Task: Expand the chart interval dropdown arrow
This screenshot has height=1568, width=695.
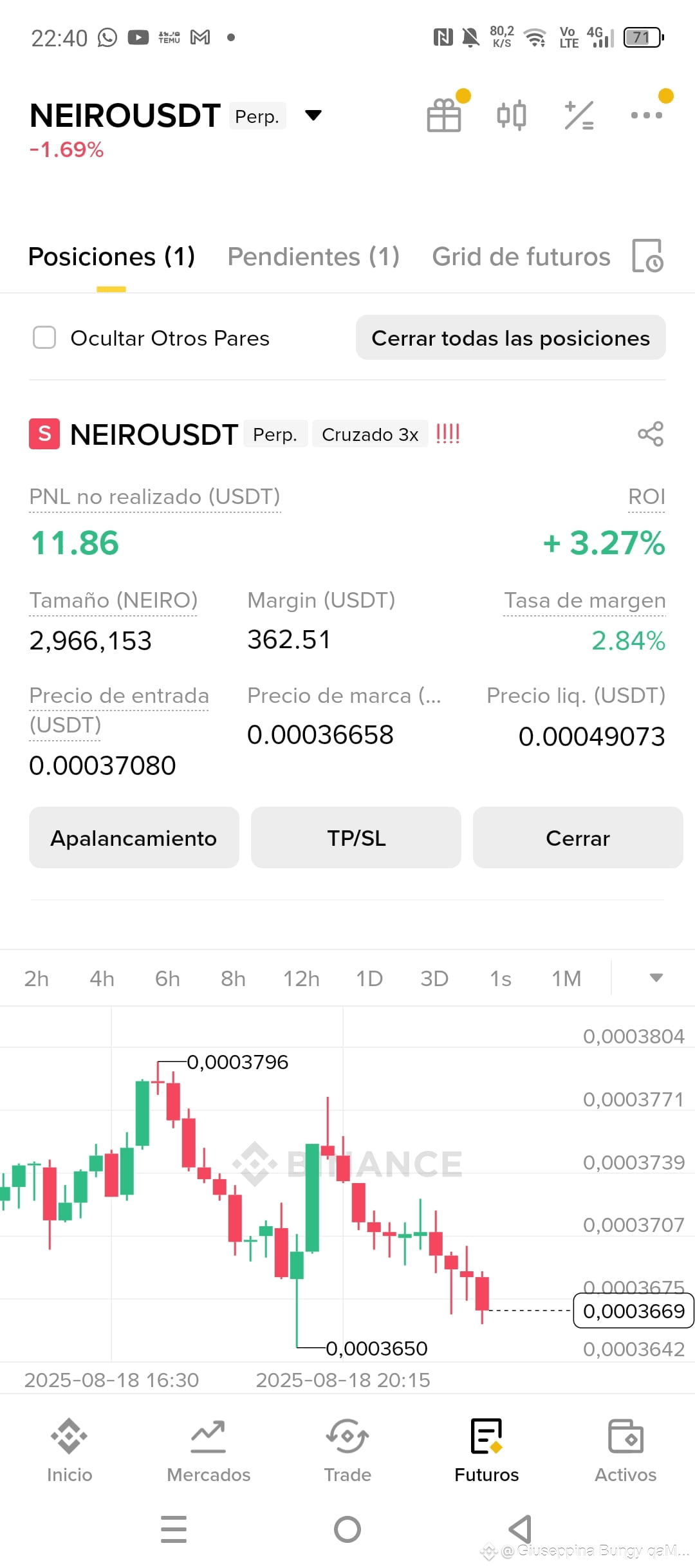Action: pyautogui.click(x=656, y=978)
